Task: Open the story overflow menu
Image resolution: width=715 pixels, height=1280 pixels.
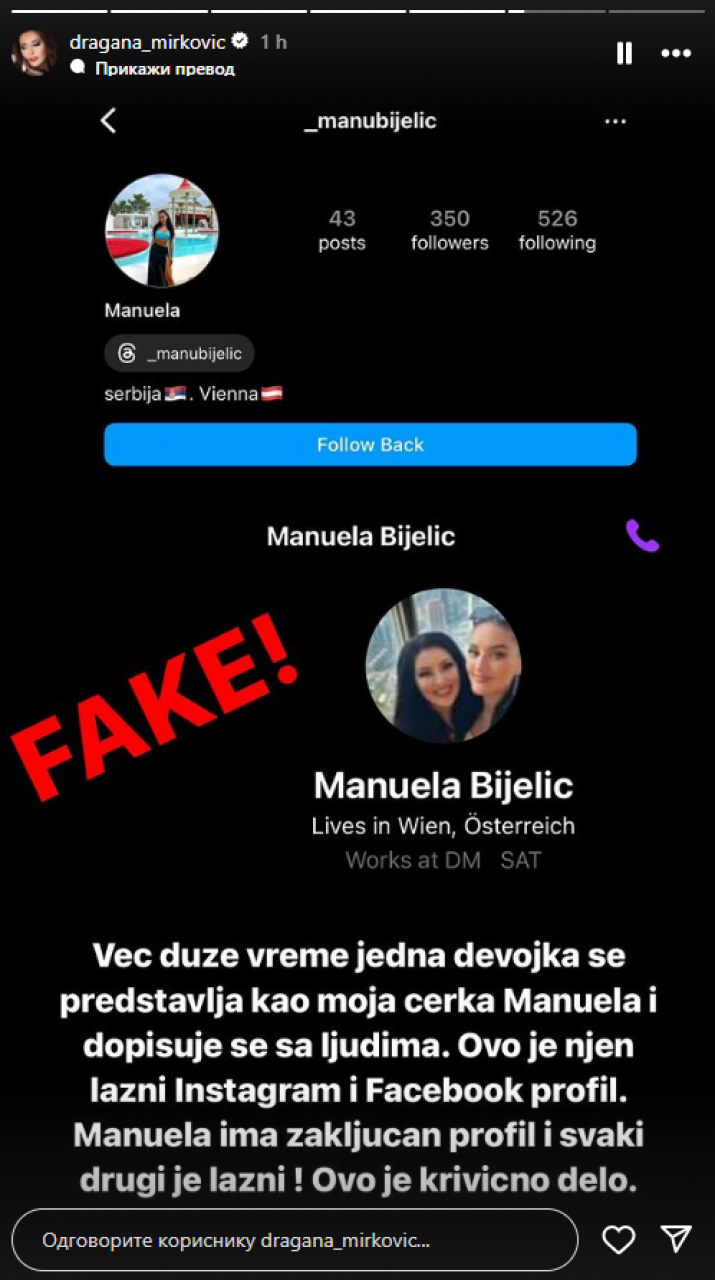Action: coord(676,54)
